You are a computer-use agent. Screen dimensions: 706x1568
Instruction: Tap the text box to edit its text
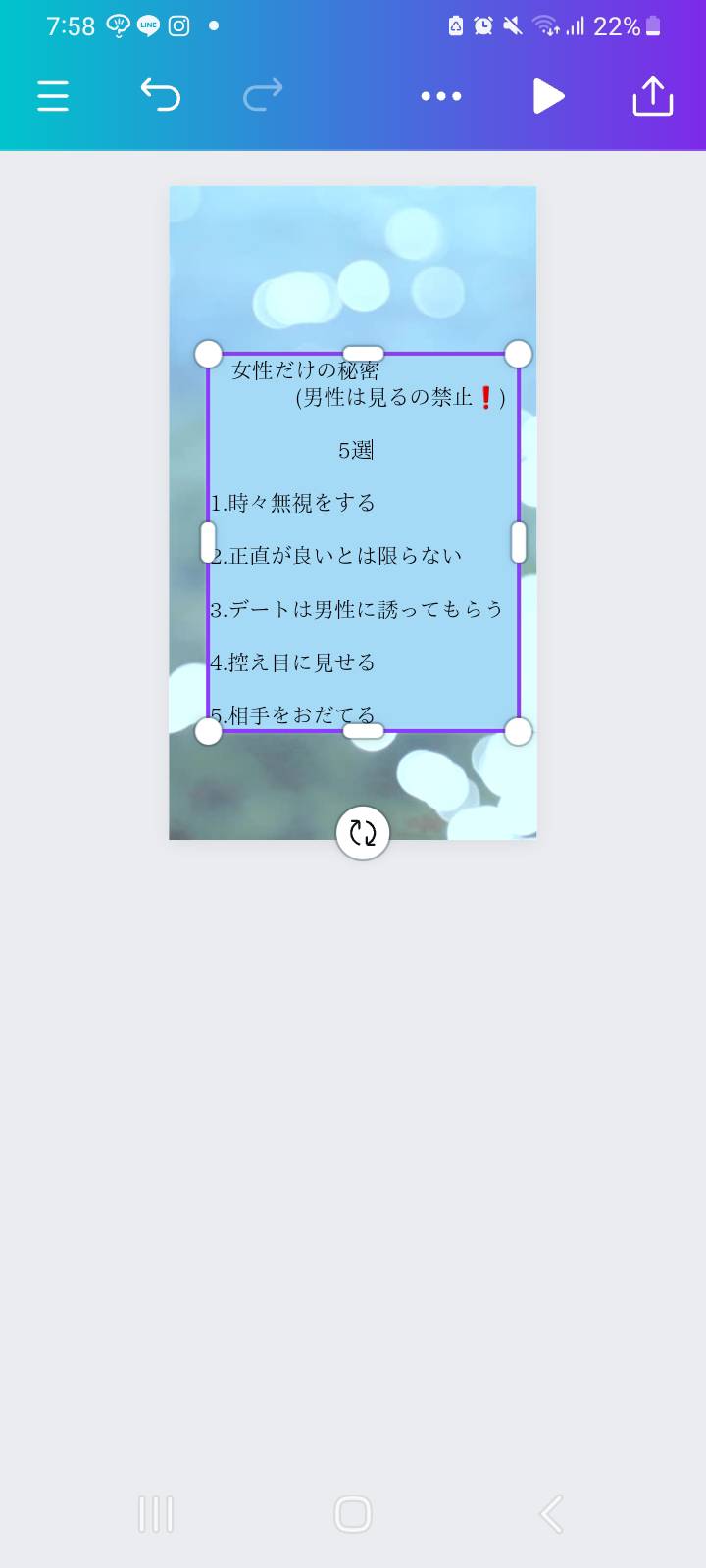(x=363, y=542)
